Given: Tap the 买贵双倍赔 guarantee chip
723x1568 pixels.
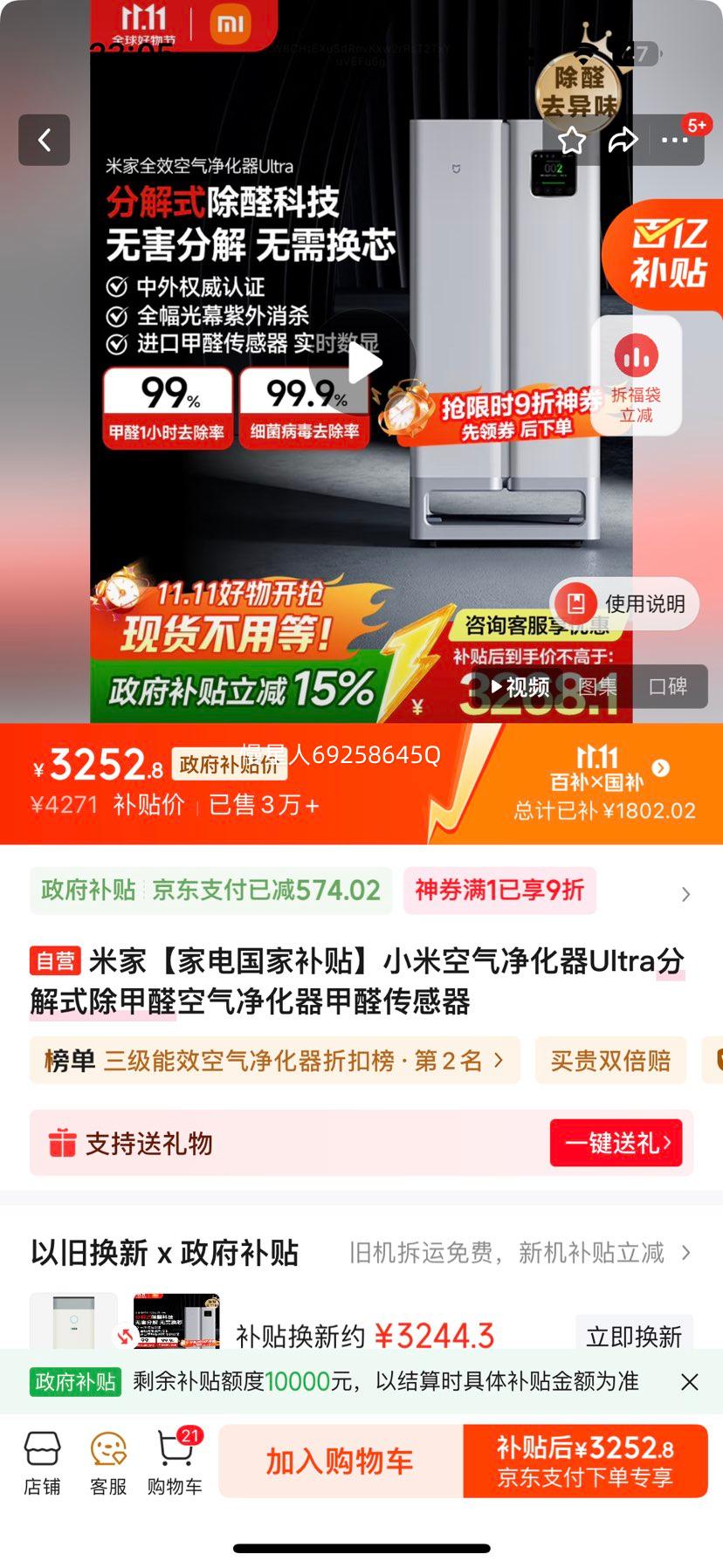Looking at the screenshot, I should click(x=610, y=1061).
